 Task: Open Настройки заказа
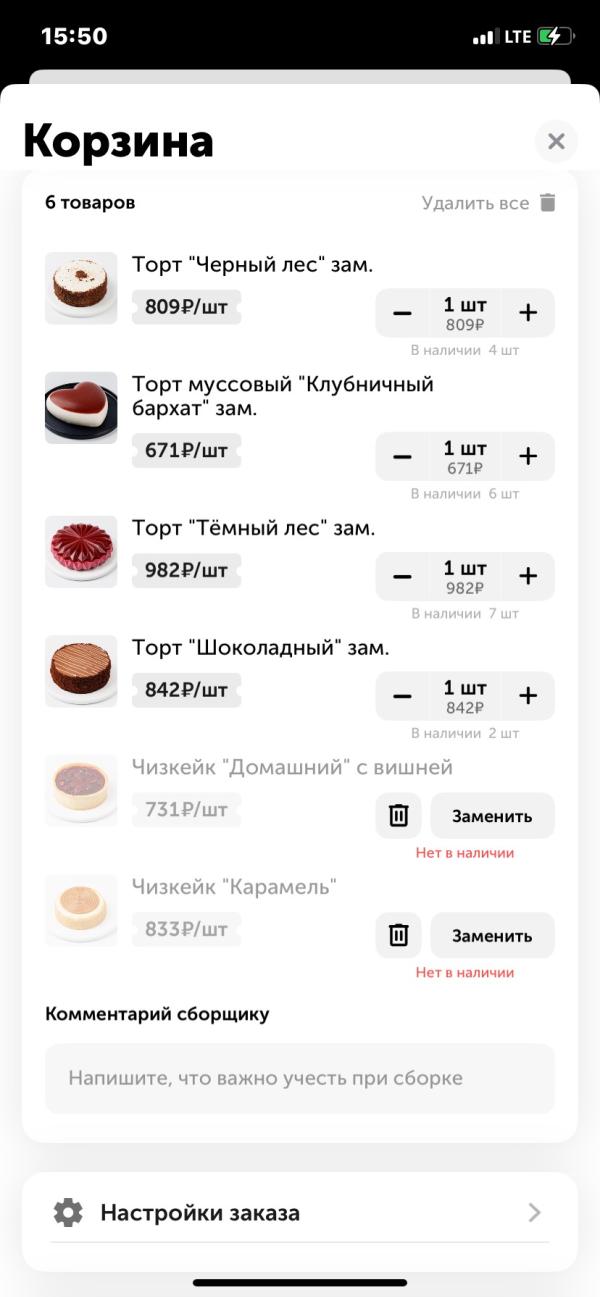pos(299,1213)
